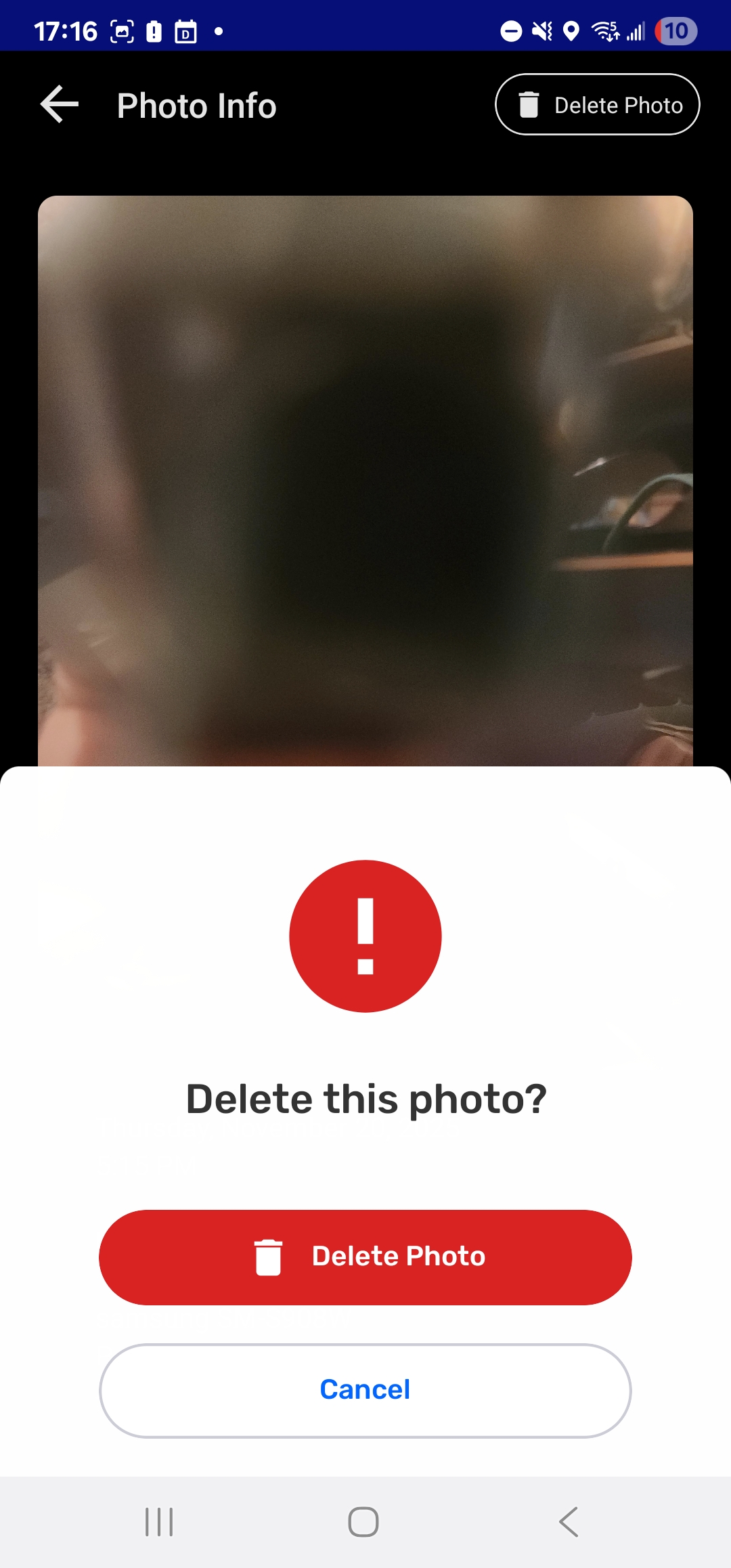Tap Delete Photo in the top bar
The image size is (731, 1568).
(598, 104)
